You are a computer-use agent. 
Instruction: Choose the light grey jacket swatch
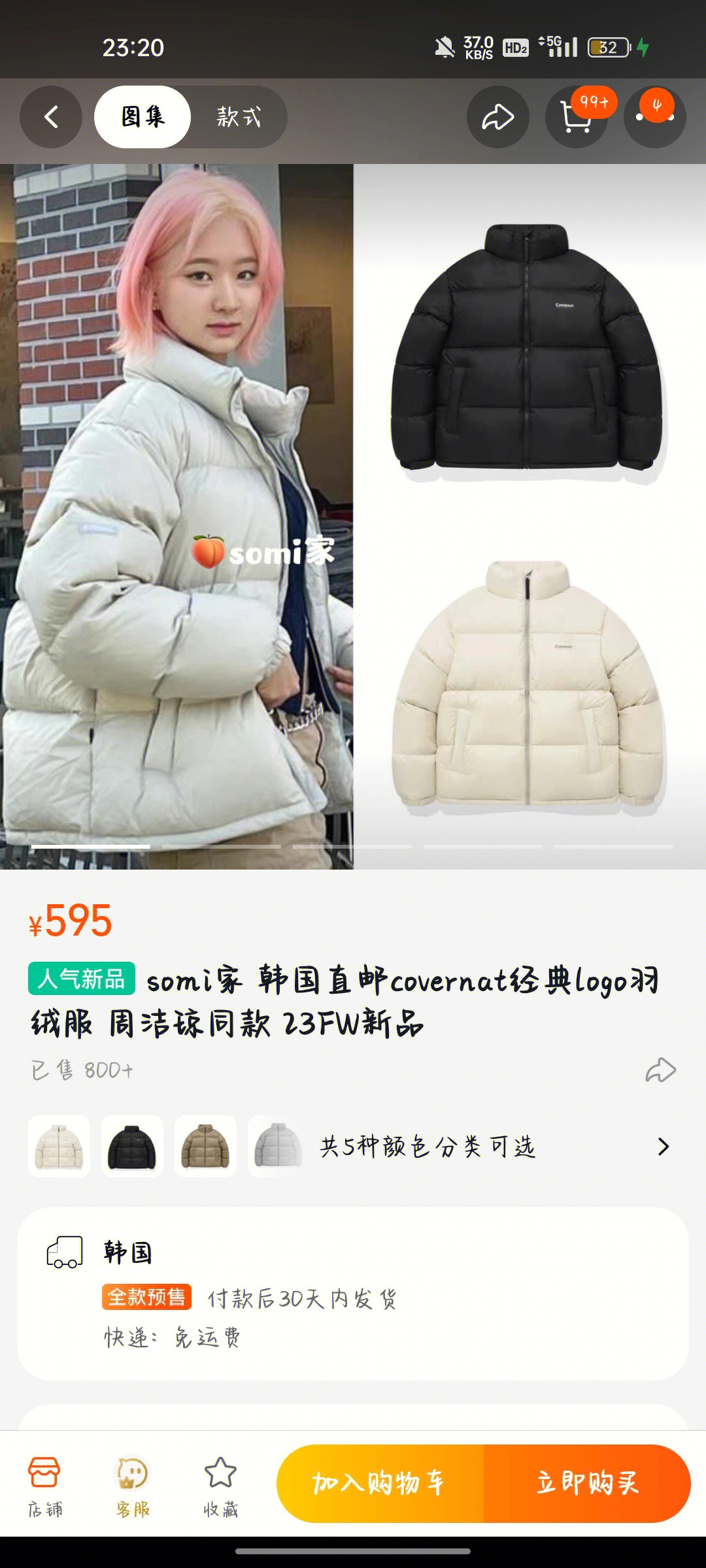pyautogui.click(x=277, y=1146)
